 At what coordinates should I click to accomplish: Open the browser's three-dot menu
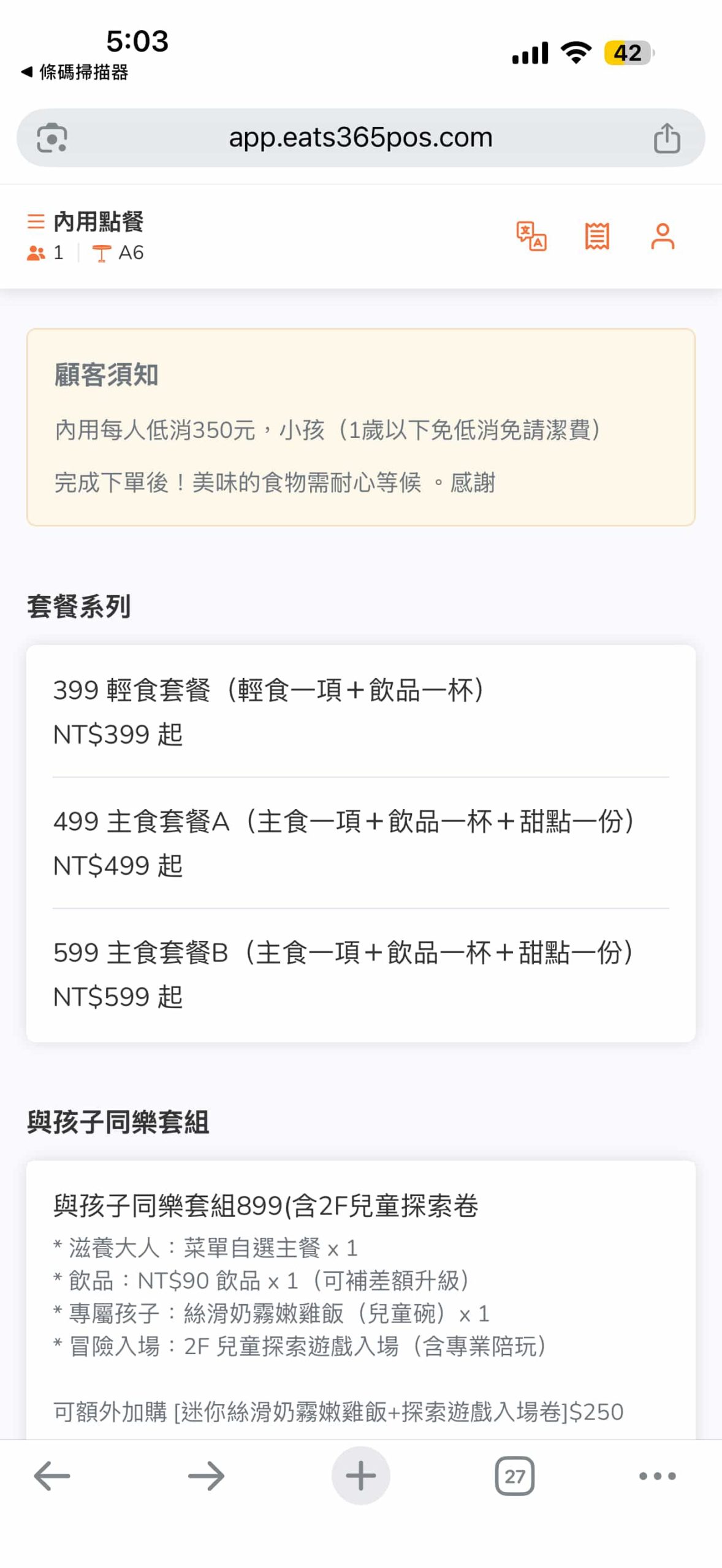(x=657, y=1476)
